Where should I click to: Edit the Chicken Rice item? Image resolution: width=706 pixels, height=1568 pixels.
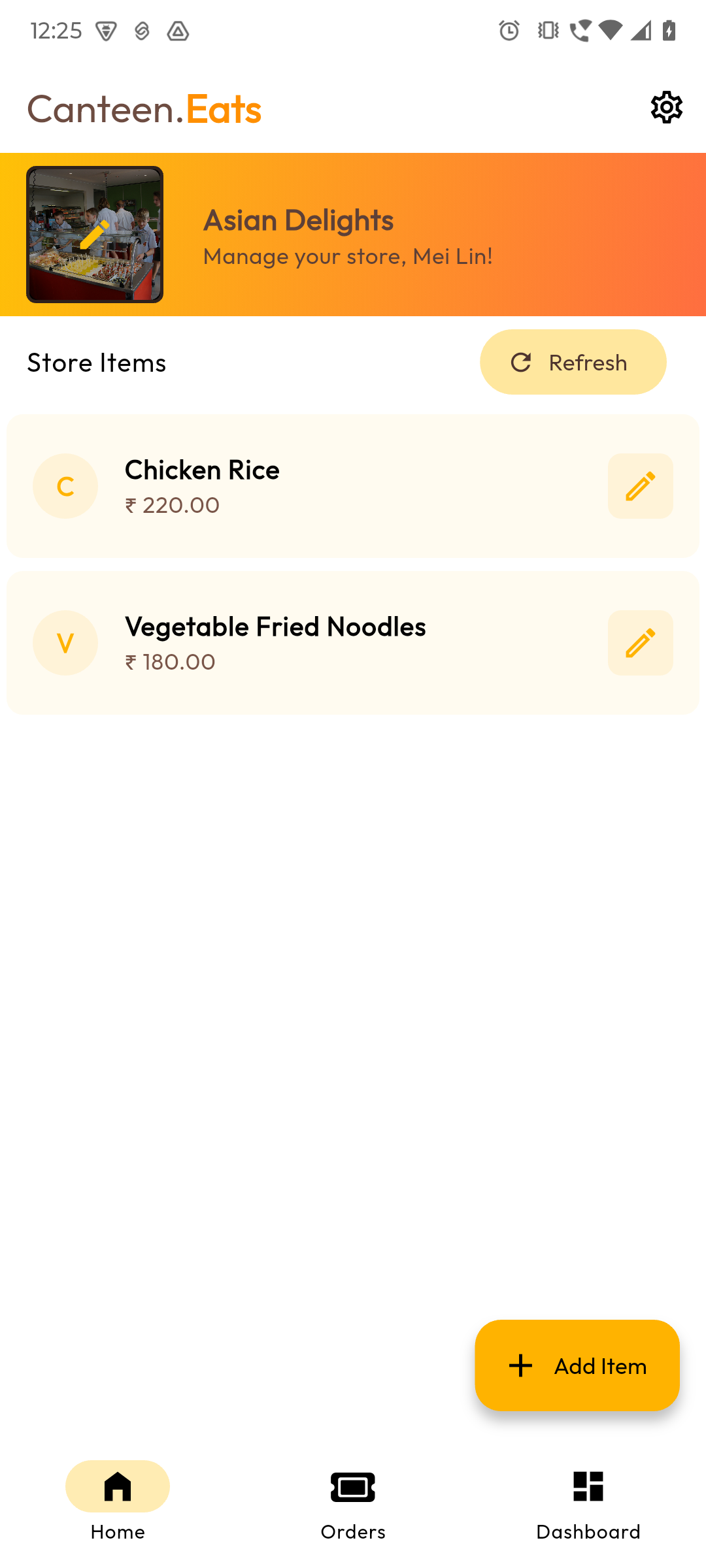click(x=640, y=486)
